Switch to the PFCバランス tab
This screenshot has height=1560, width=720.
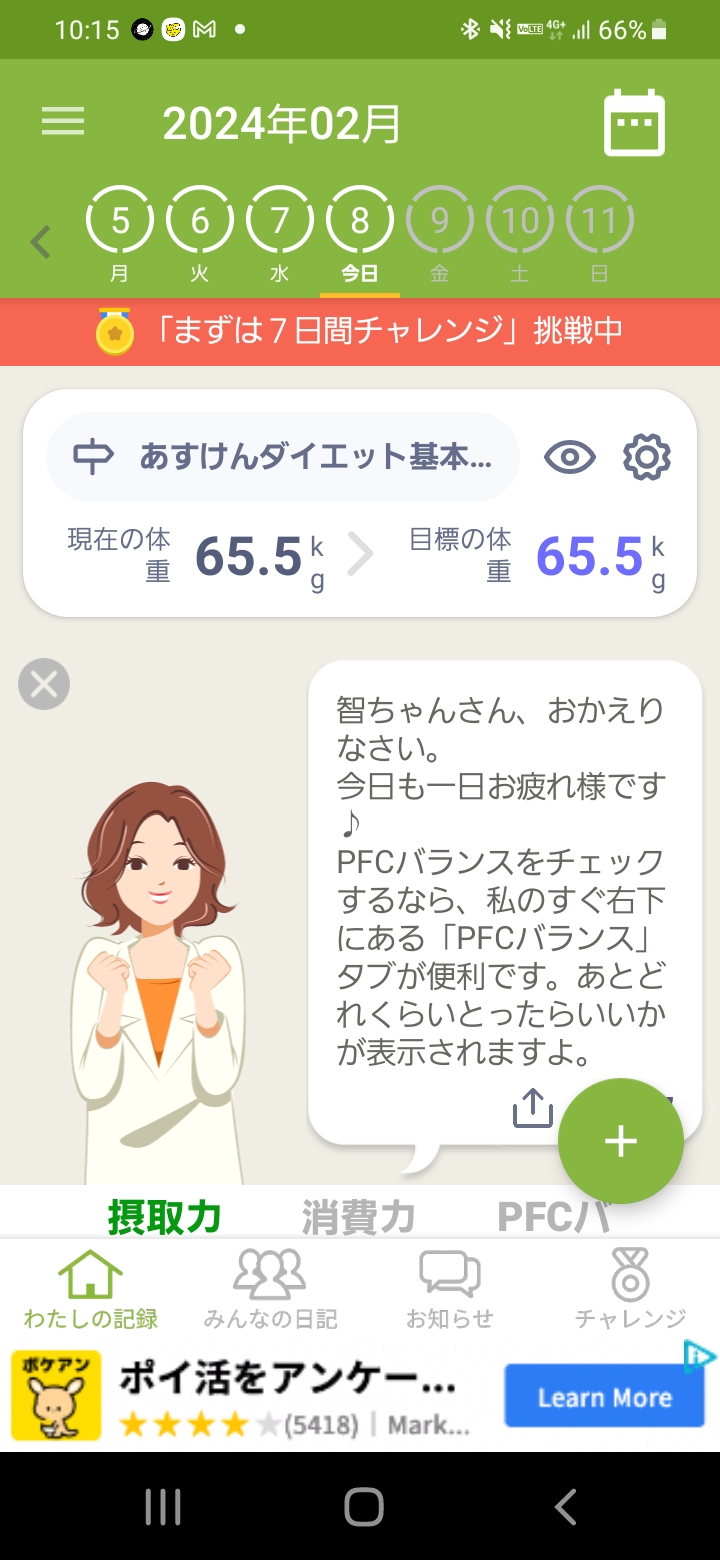point(554,1216)
